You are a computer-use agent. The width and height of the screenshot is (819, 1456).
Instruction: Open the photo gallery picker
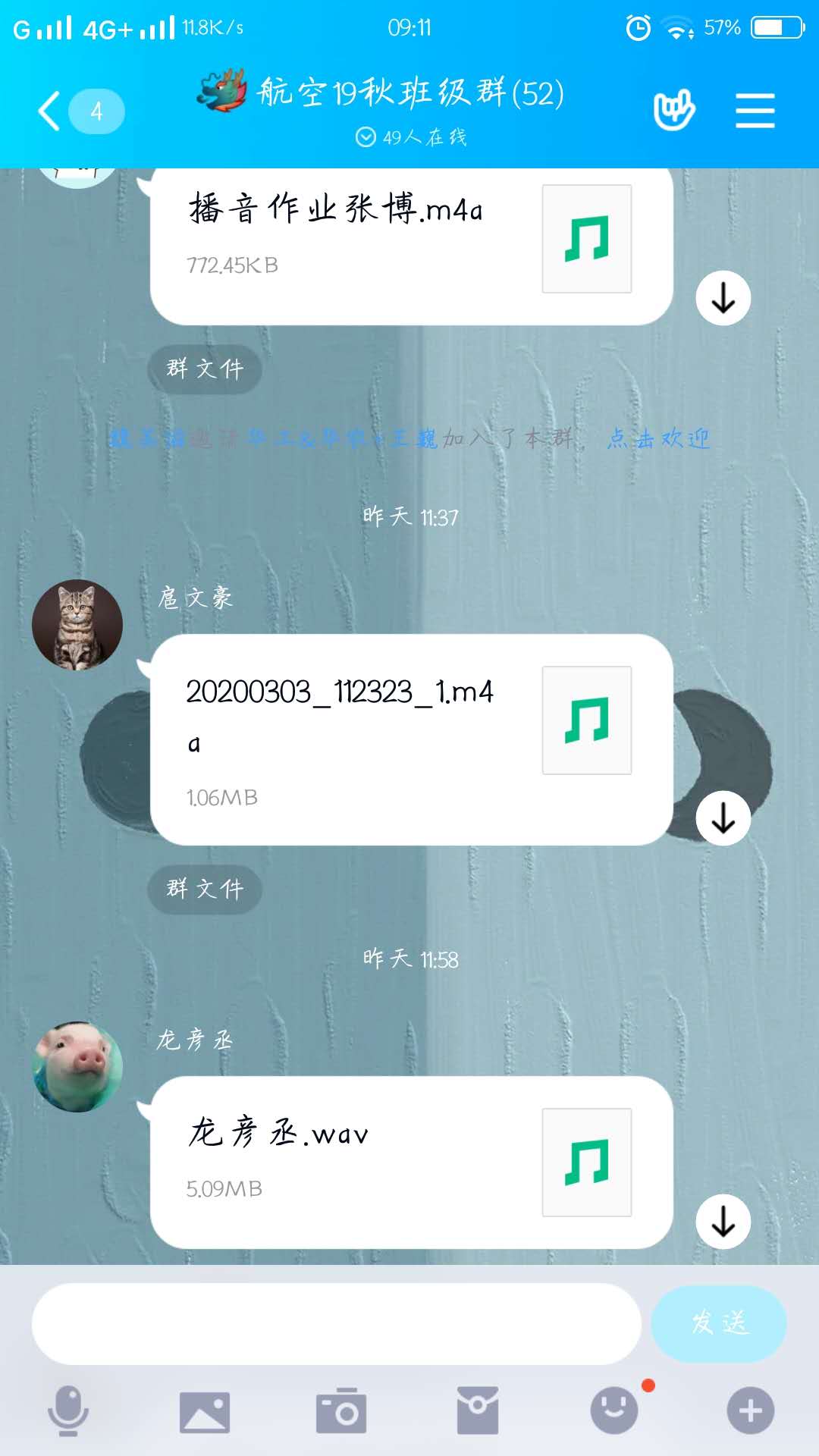pos(205,1412)
